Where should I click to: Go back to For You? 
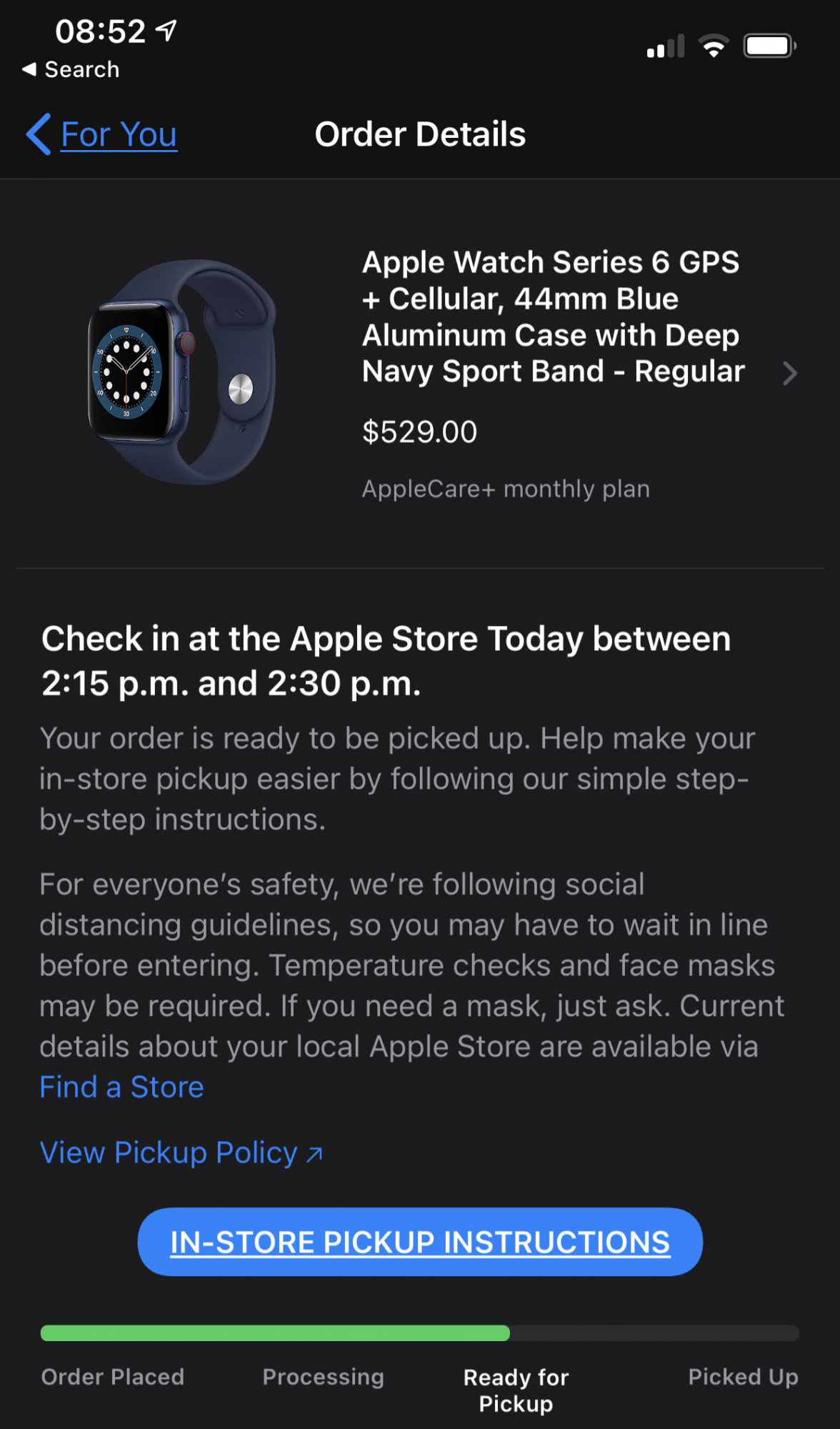(101, 134)
